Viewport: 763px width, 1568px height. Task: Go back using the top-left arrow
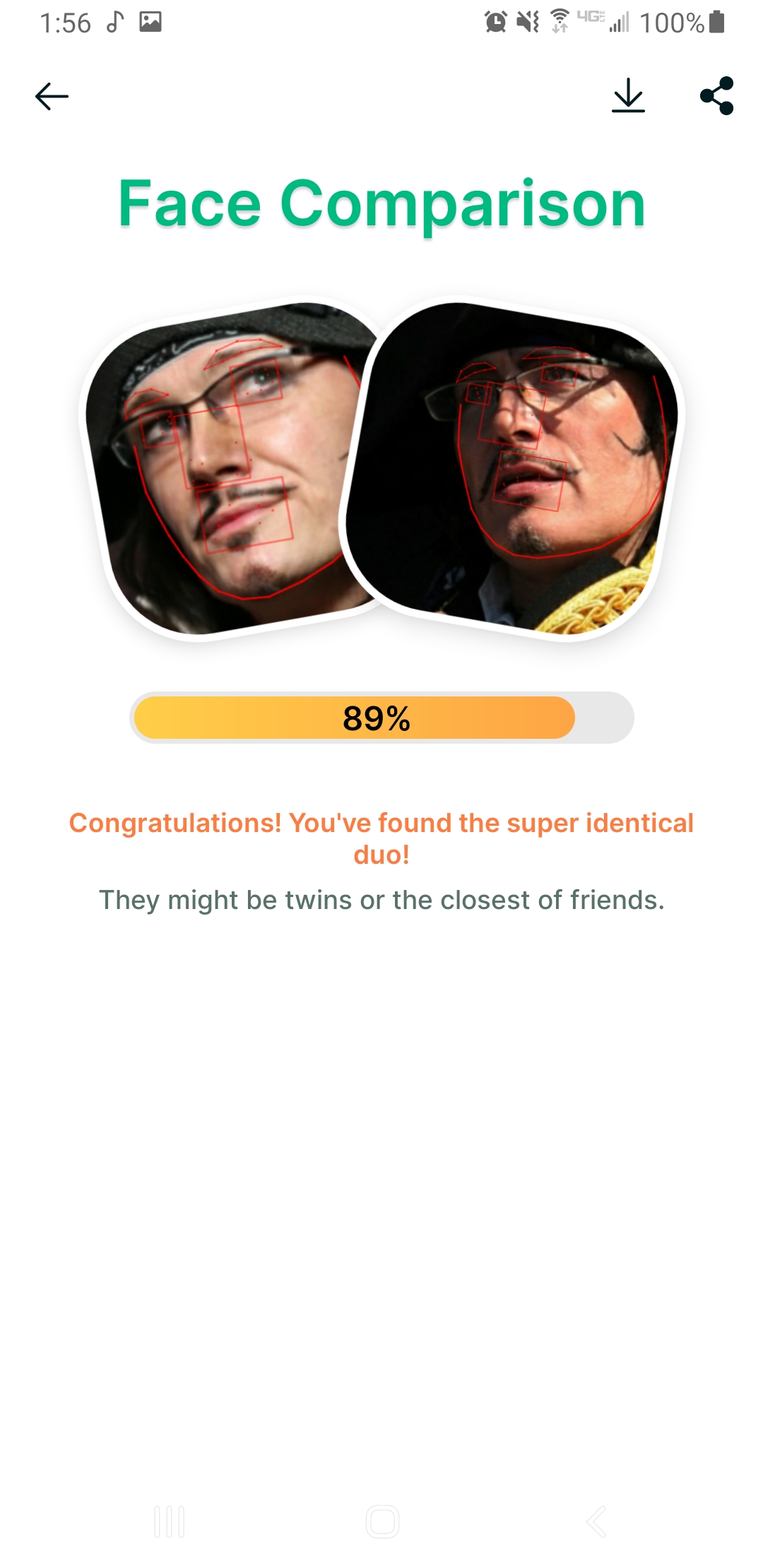coord(52,96)
